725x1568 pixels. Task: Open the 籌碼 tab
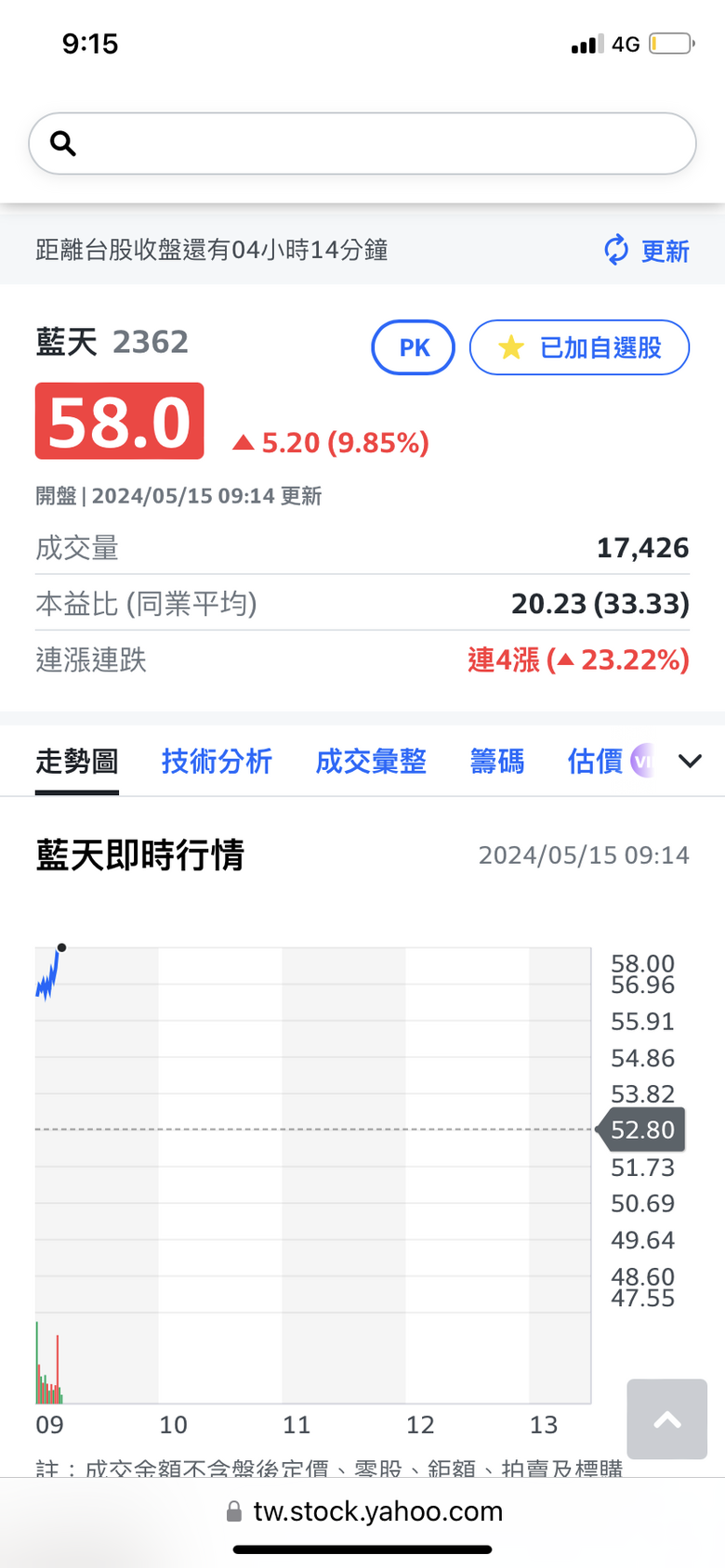coord(497,762)
